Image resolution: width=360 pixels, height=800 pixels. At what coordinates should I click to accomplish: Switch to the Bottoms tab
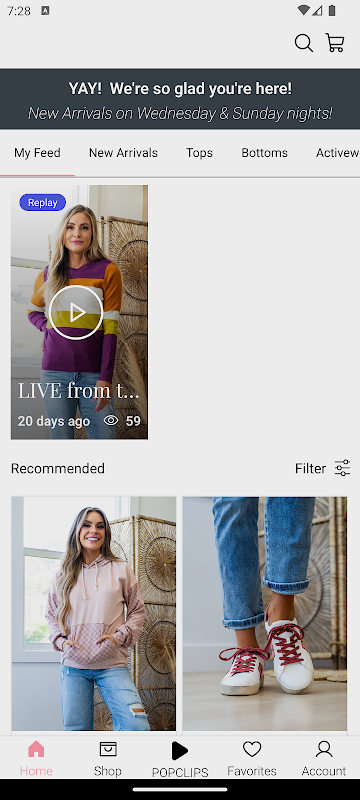pyautogui.click(x=264, y=153)
